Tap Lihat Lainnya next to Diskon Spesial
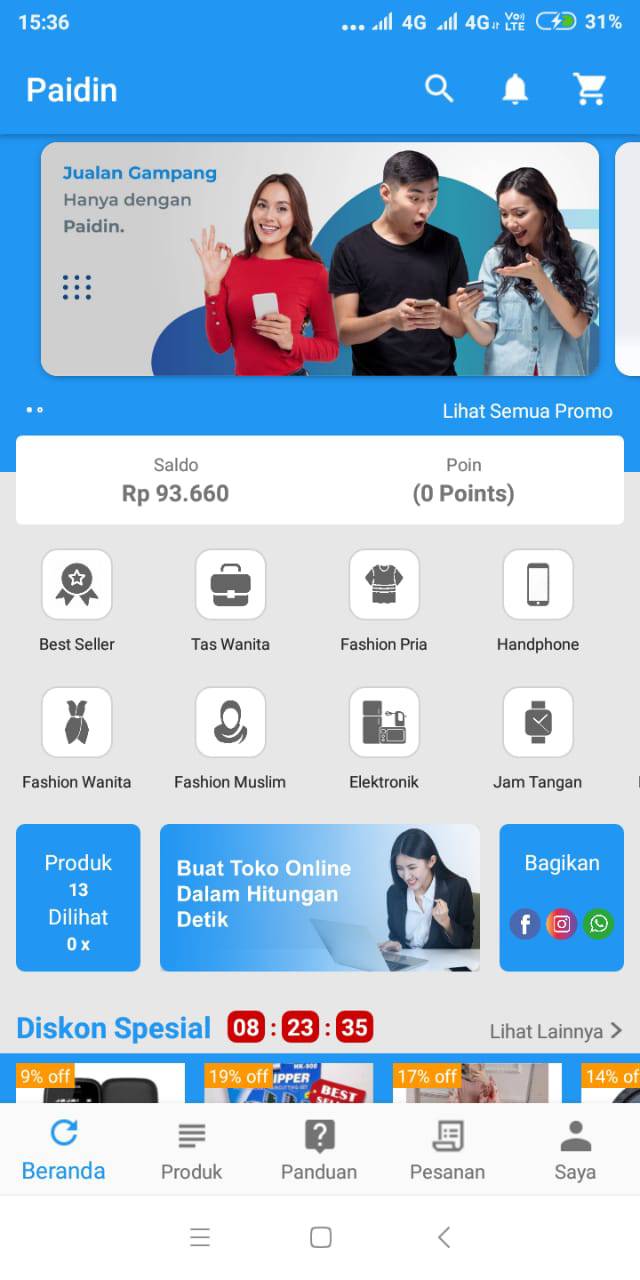The width and height of the screenshot is (640, 1280). (x=556, y=1031)
